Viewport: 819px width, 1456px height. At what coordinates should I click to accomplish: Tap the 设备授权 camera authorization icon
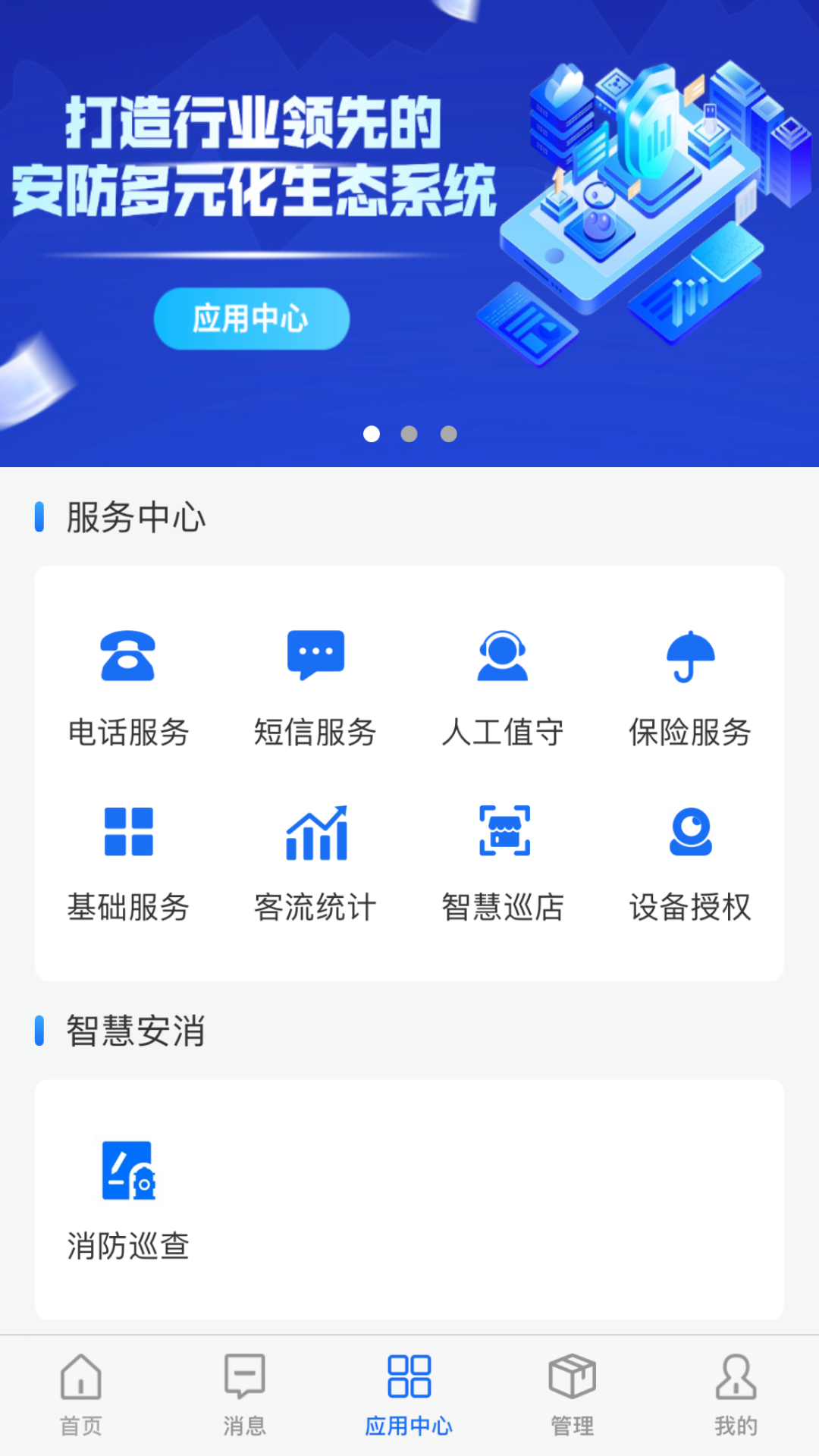click(x=689, y=833)
